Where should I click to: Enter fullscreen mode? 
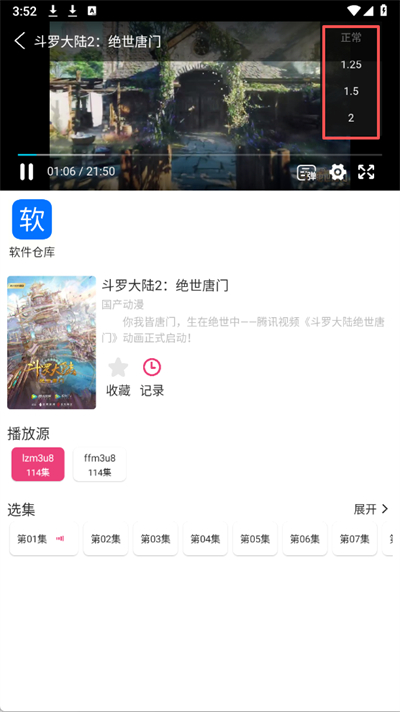point(366,172)
